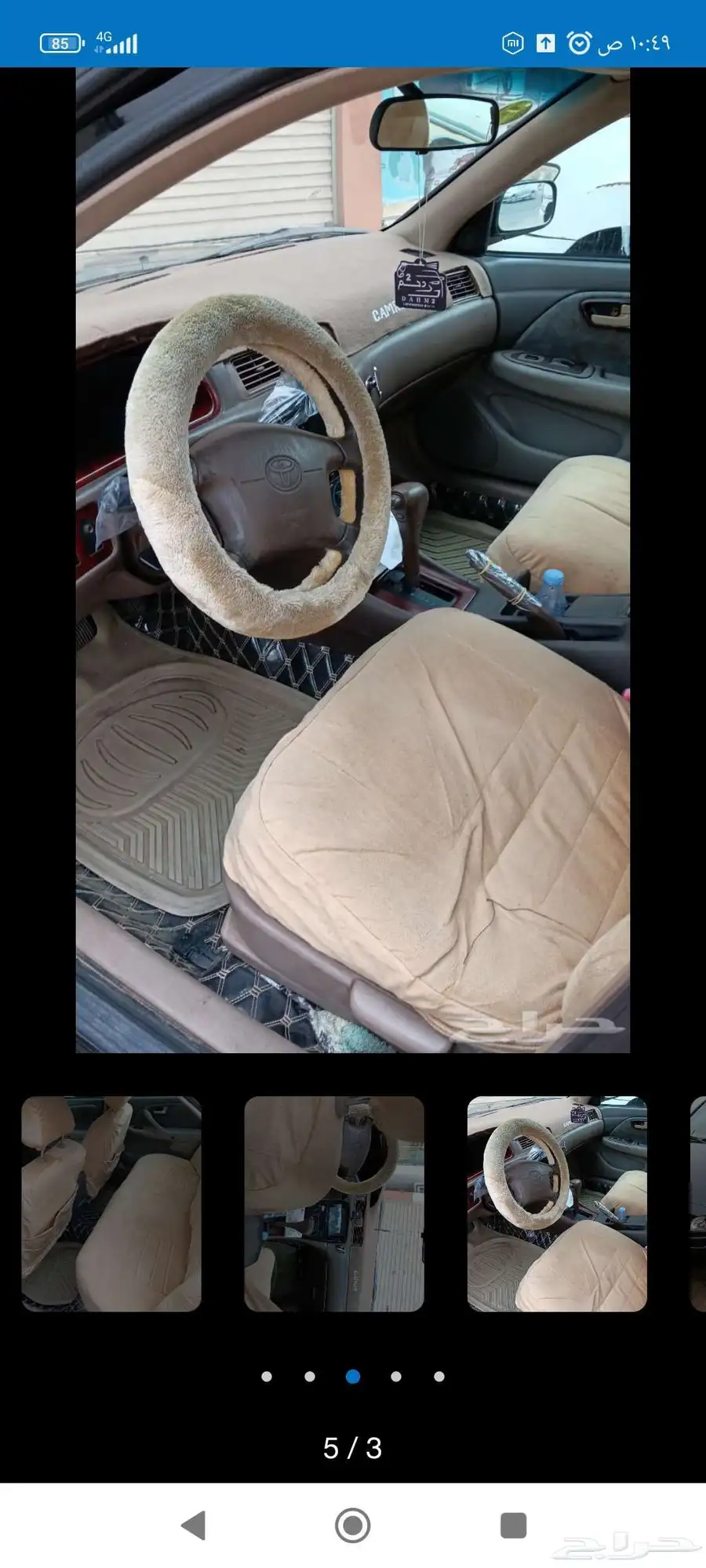
Task: Jump to the fourth page dot
Action: coord(396,1377)
